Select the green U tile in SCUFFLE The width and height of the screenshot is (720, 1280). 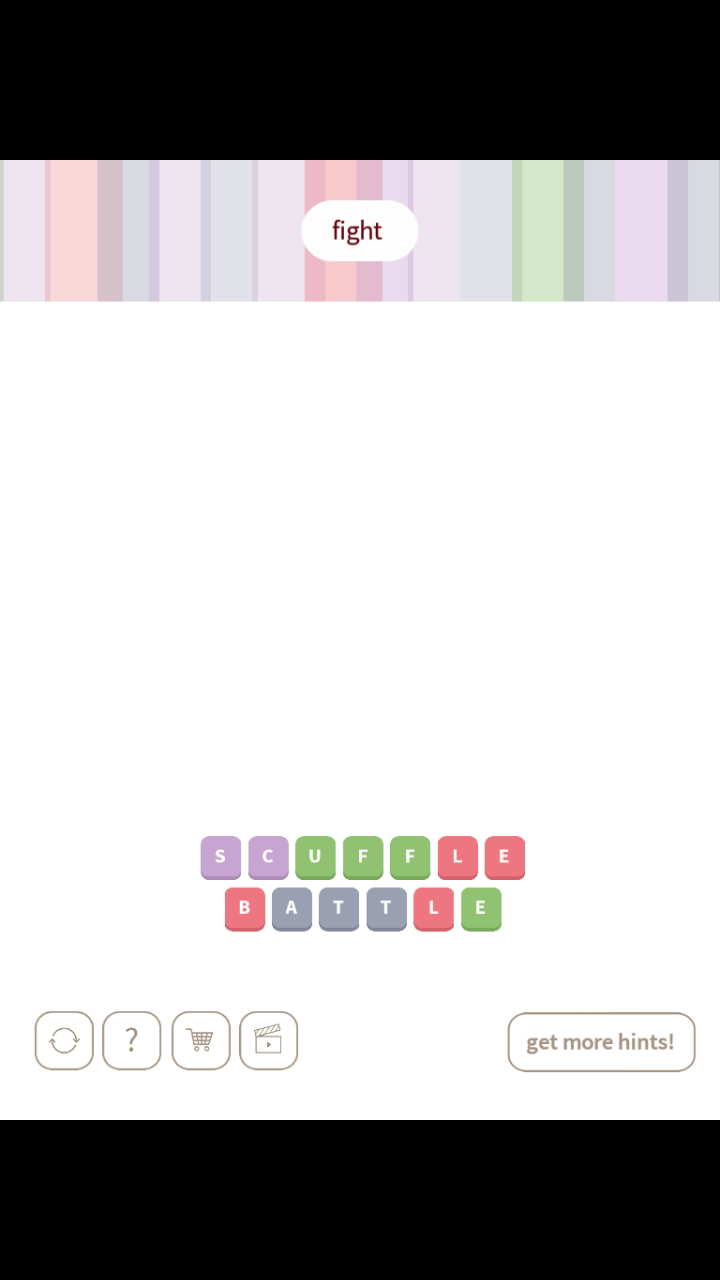click(315, 857)
